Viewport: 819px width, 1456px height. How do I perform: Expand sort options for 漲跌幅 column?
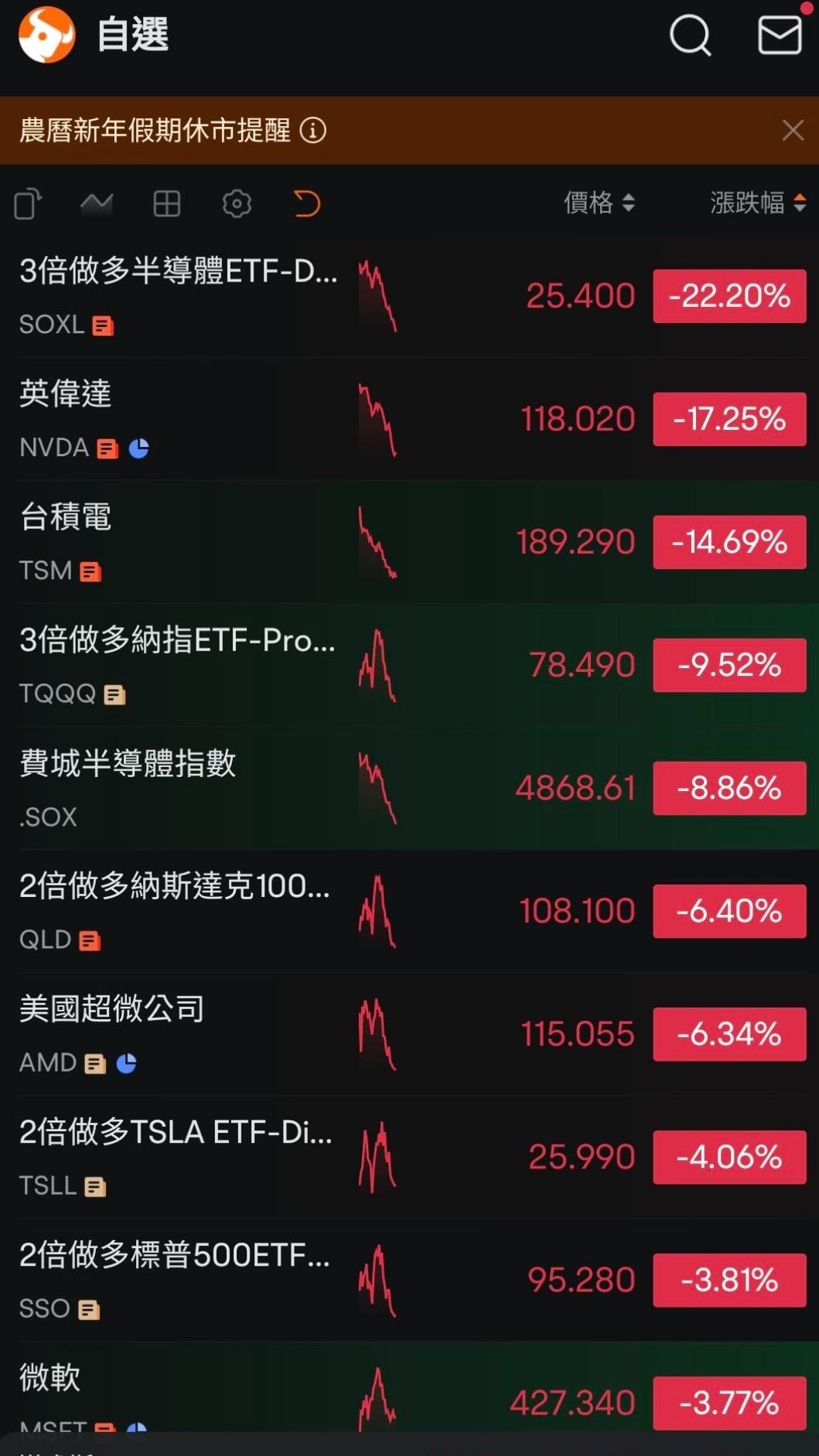pos(799,203)
